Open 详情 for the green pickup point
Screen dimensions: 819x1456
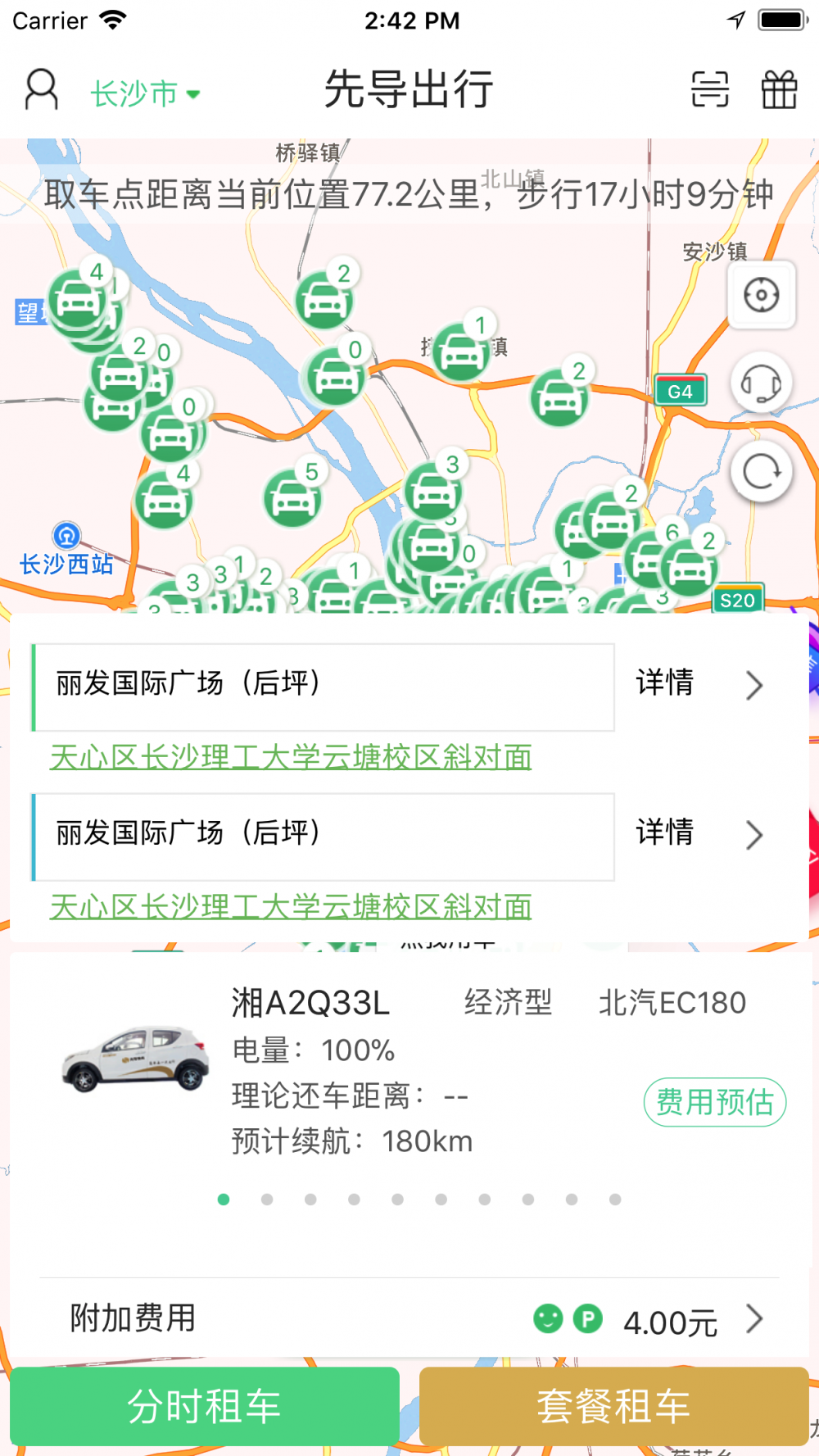[699, 683]
